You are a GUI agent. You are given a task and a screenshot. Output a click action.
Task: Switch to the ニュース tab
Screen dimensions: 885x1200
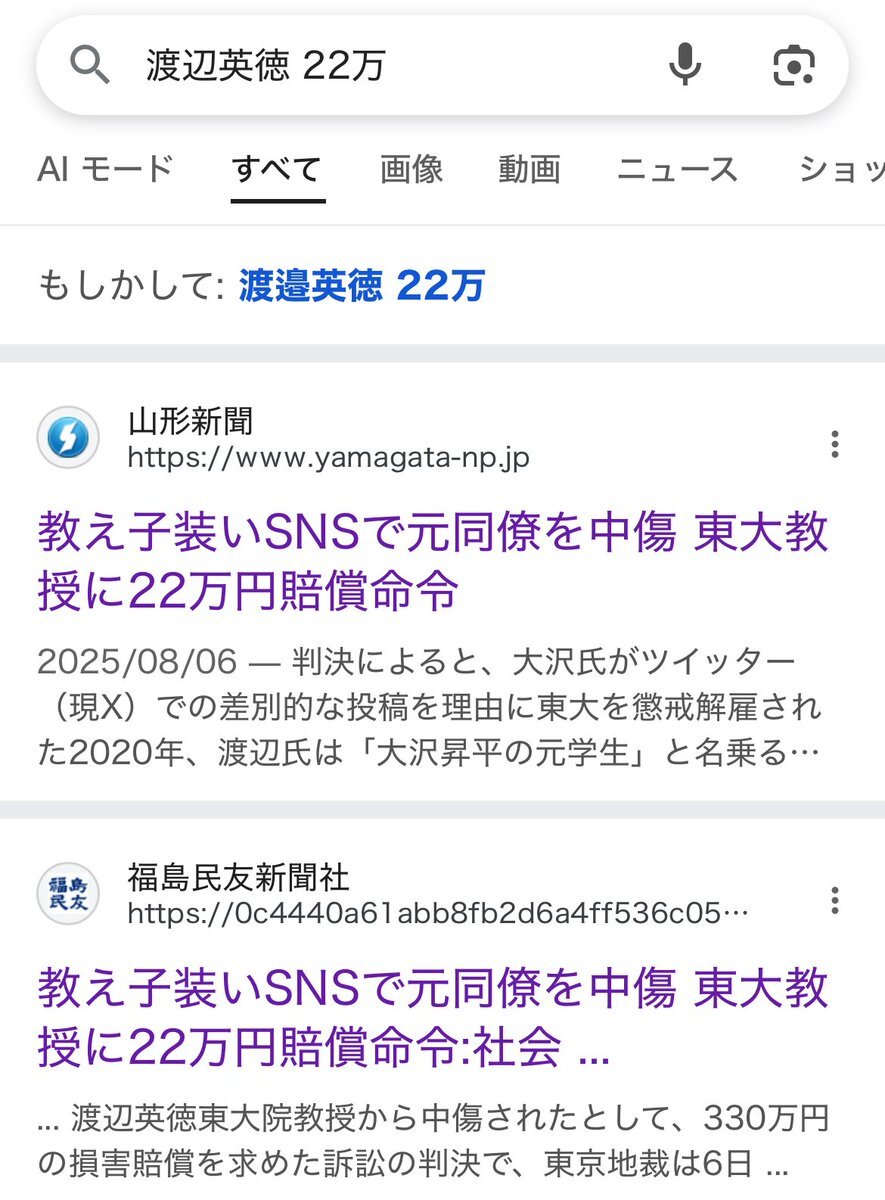677,169
